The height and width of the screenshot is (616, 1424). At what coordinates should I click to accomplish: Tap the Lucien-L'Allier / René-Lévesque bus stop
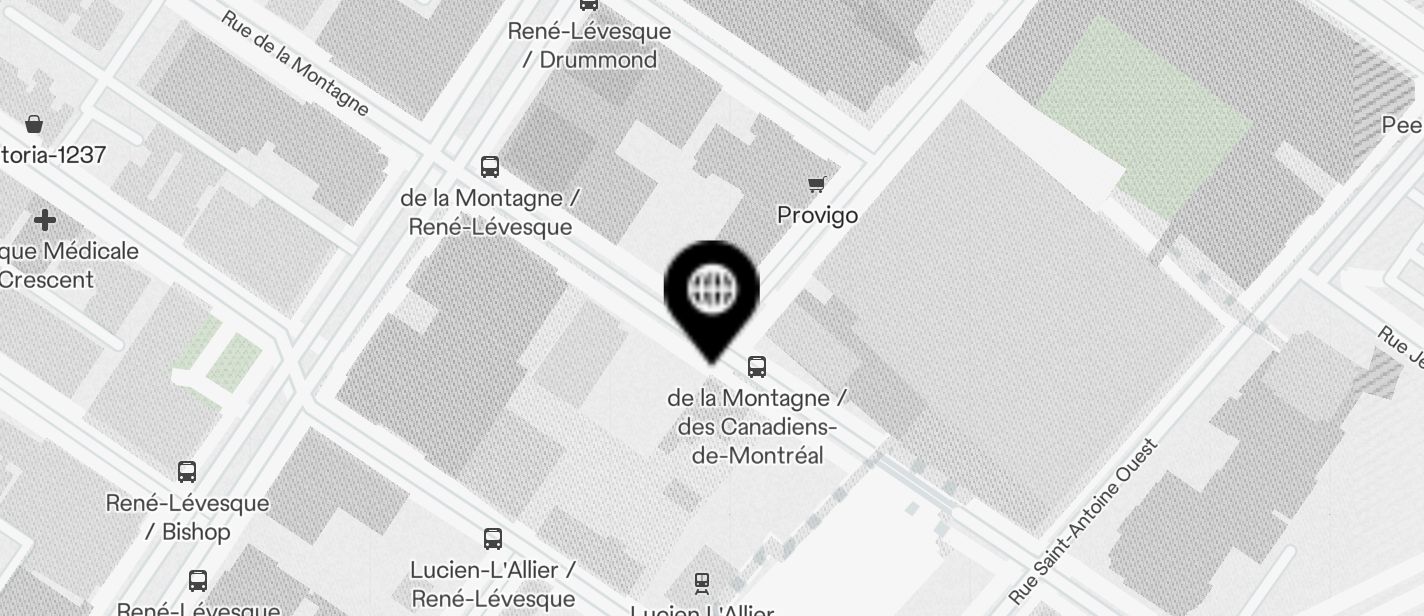click(x=493, y=539)
